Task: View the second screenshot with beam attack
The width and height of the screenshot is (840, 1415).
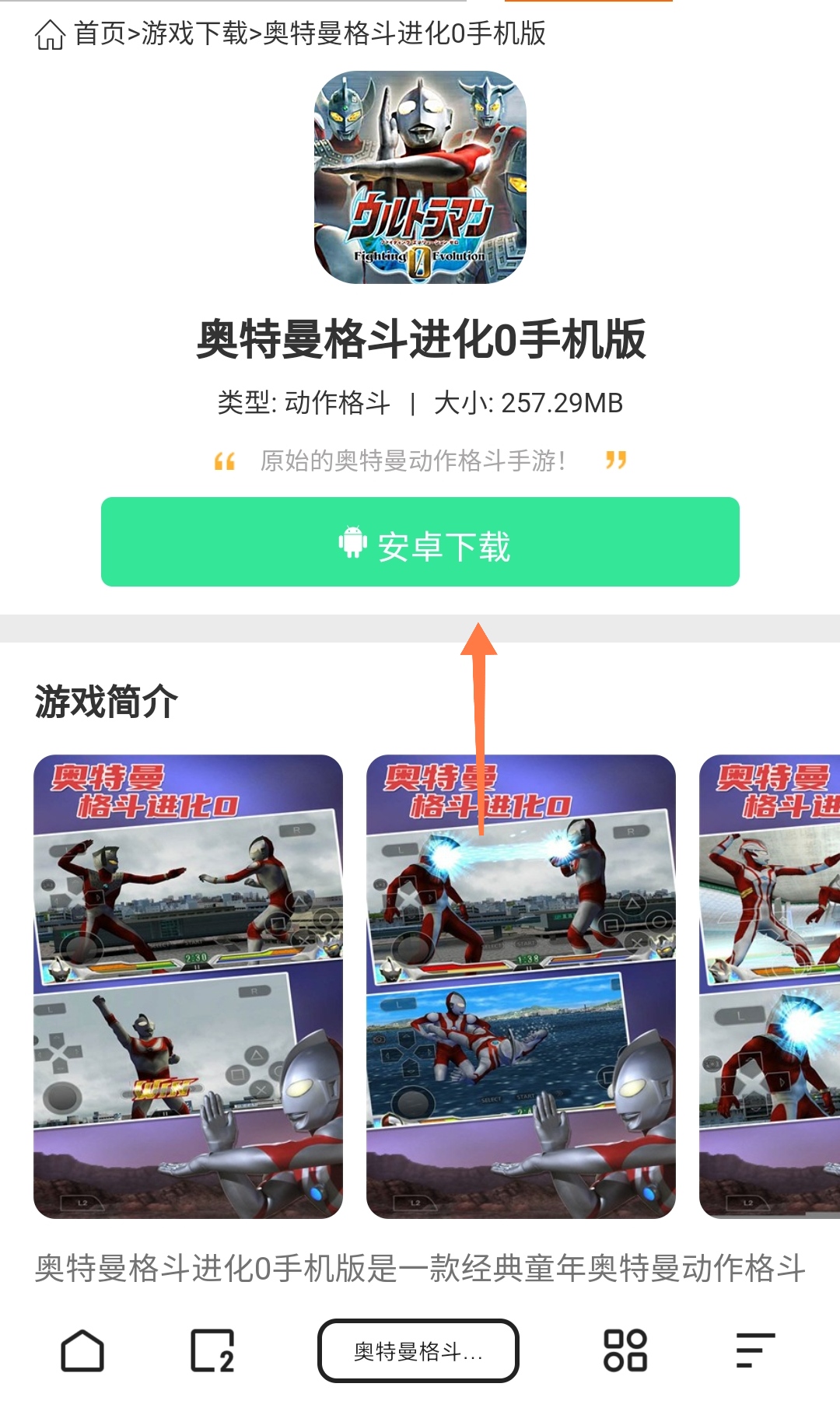Action: 521,986
